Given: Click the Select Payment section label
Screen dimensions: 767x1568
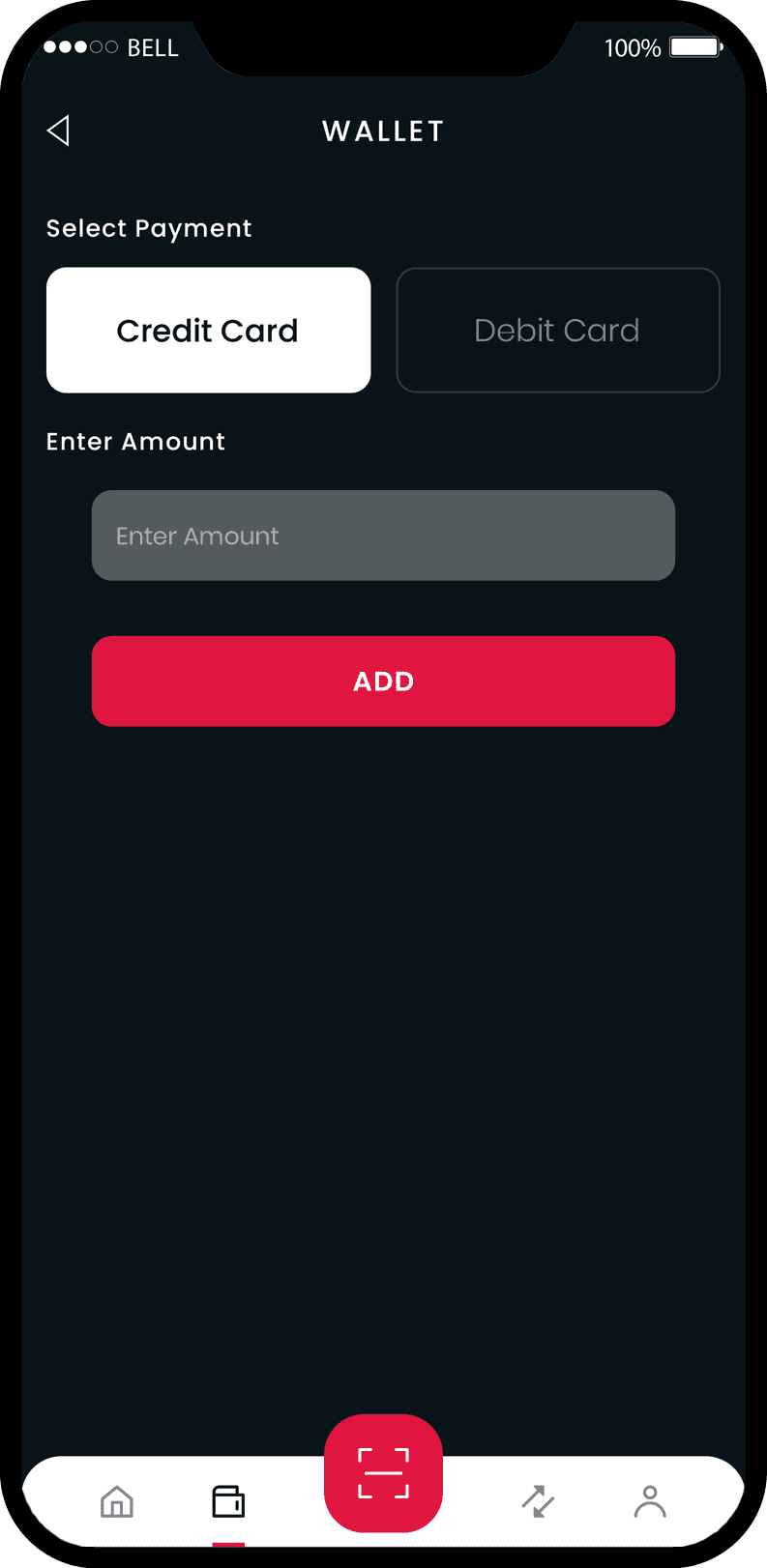Looking at the screenshot, I should pos(148,228).
